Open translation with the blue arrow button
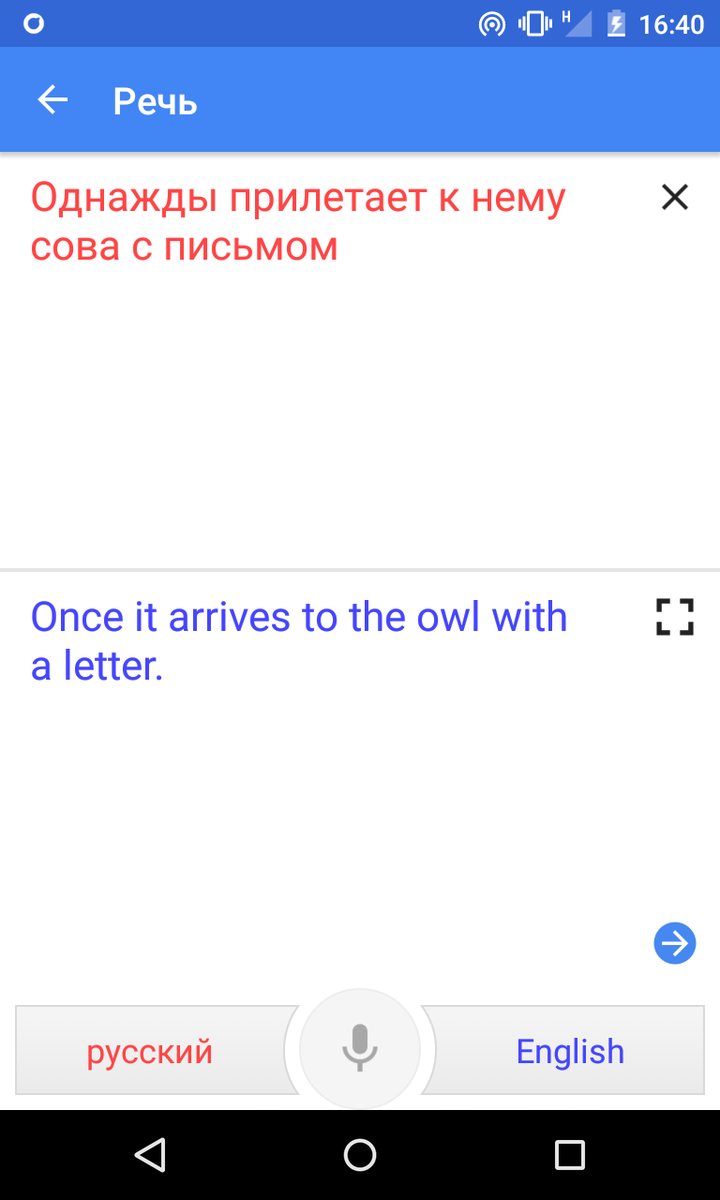720x1200 pixels. click(675, 943)
